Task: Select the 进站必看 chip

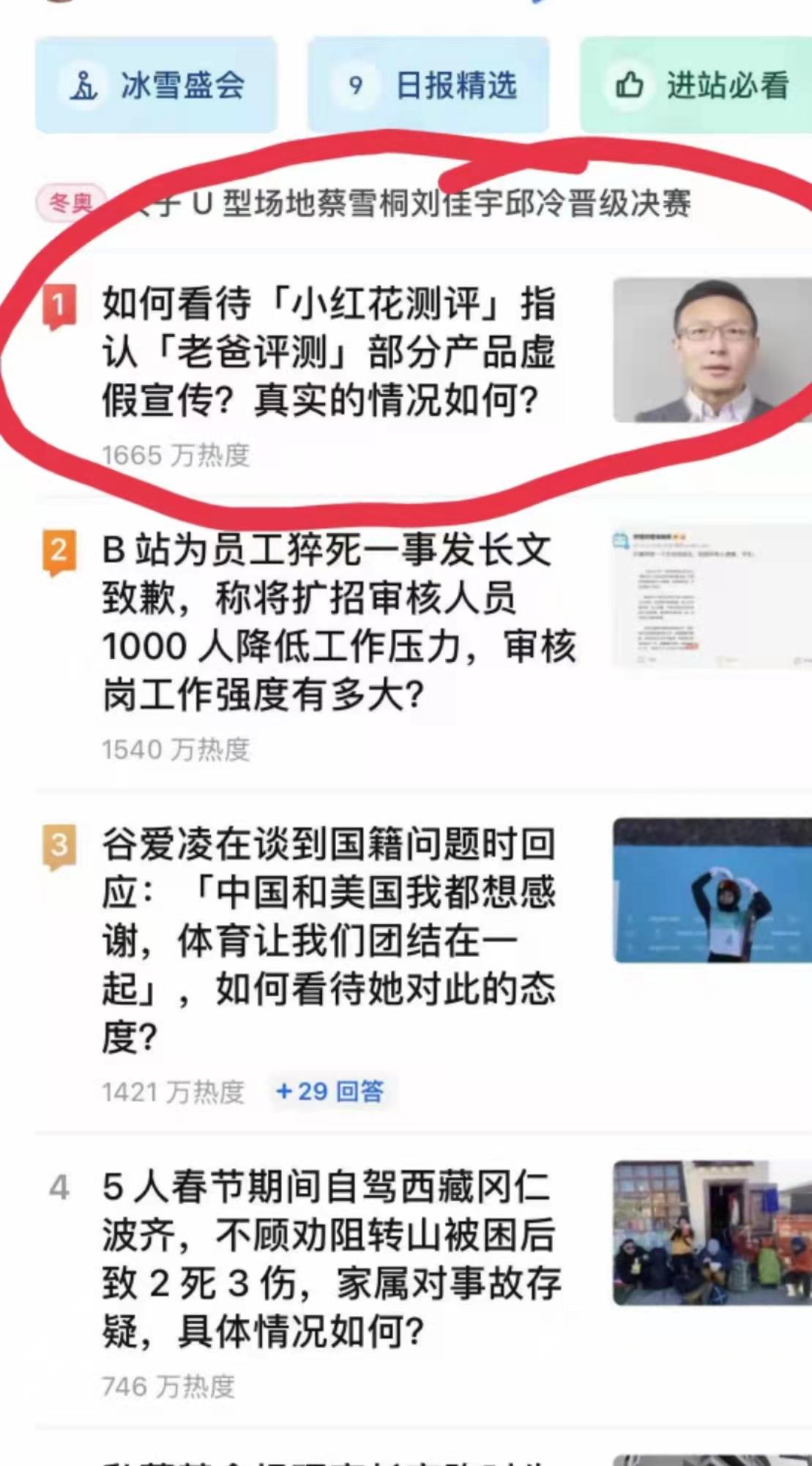Action: coord(696,85)
